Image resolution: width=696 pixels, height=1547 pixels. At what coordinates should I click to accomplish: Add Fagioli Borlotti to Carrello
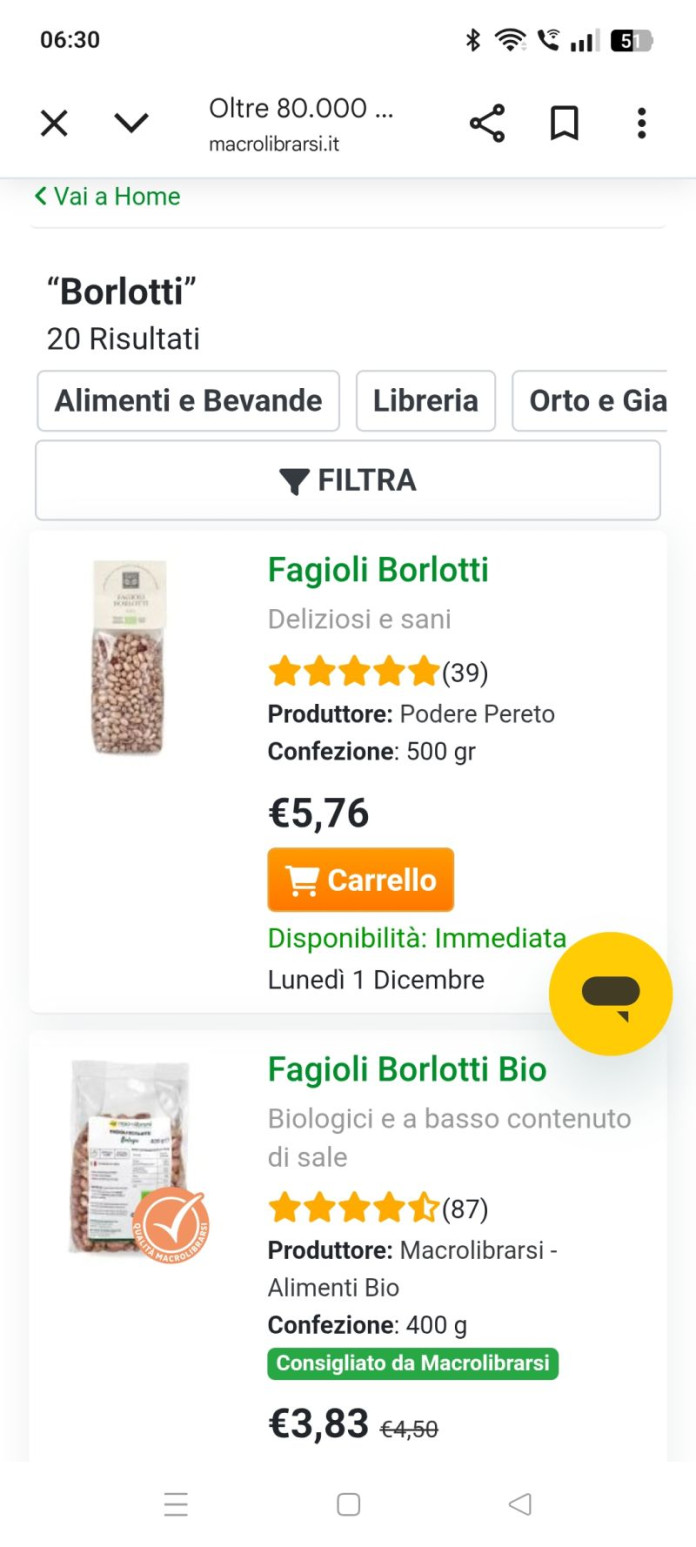pyautogui.click(x=361, y=880)
